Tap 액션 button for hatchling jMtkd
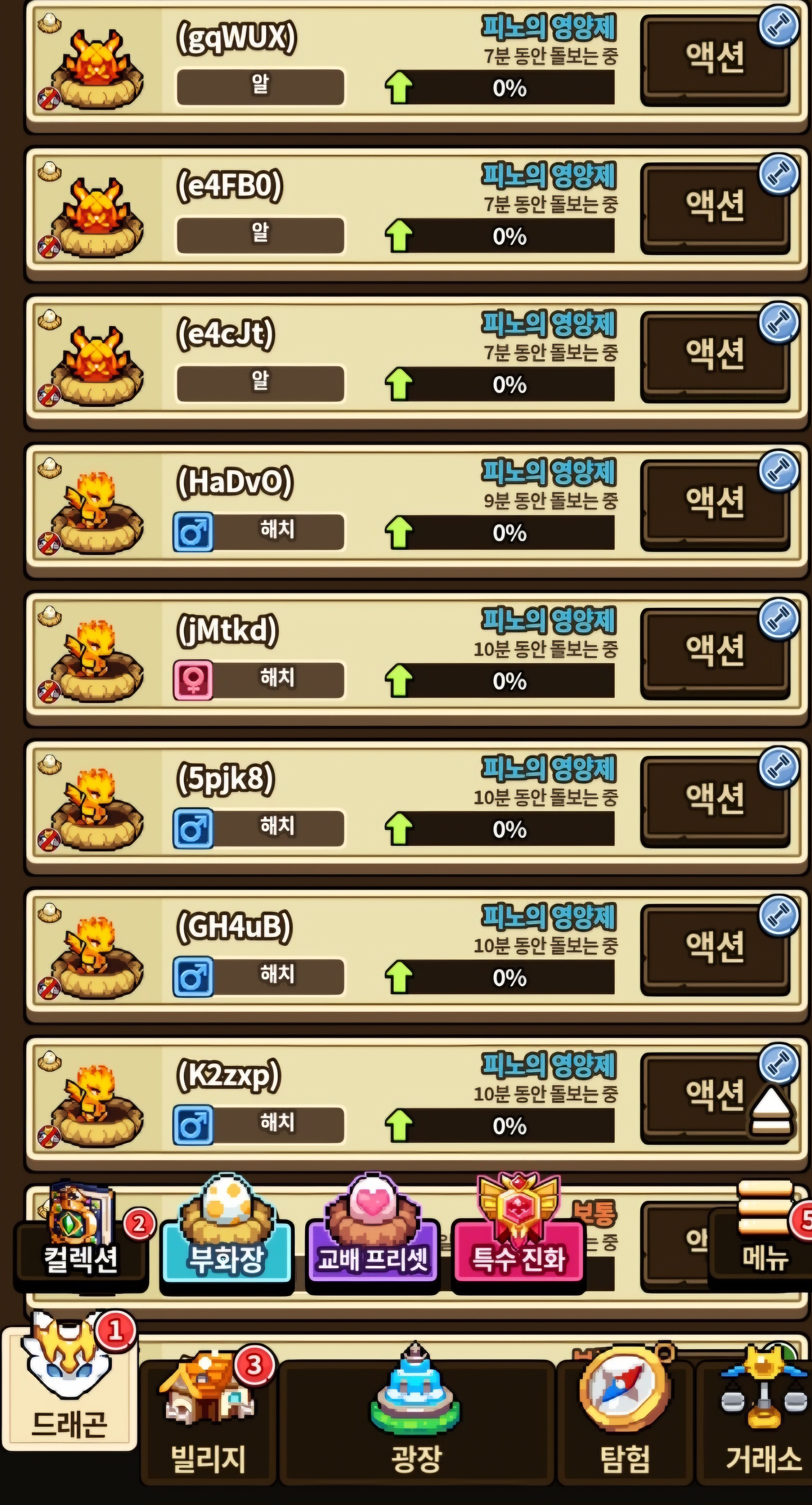 714,652
